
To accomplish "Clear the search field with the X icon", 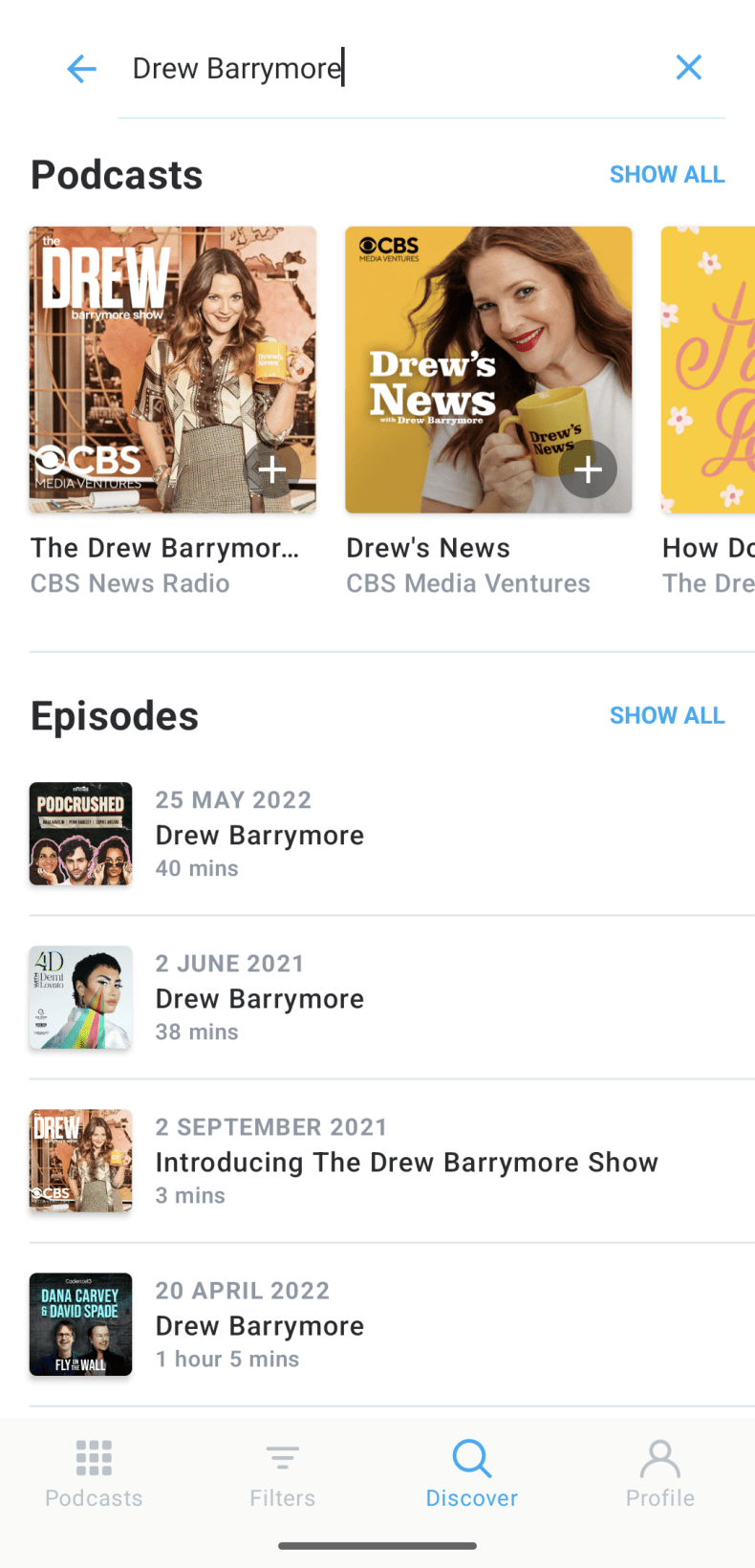I will [x=689, y=67].
